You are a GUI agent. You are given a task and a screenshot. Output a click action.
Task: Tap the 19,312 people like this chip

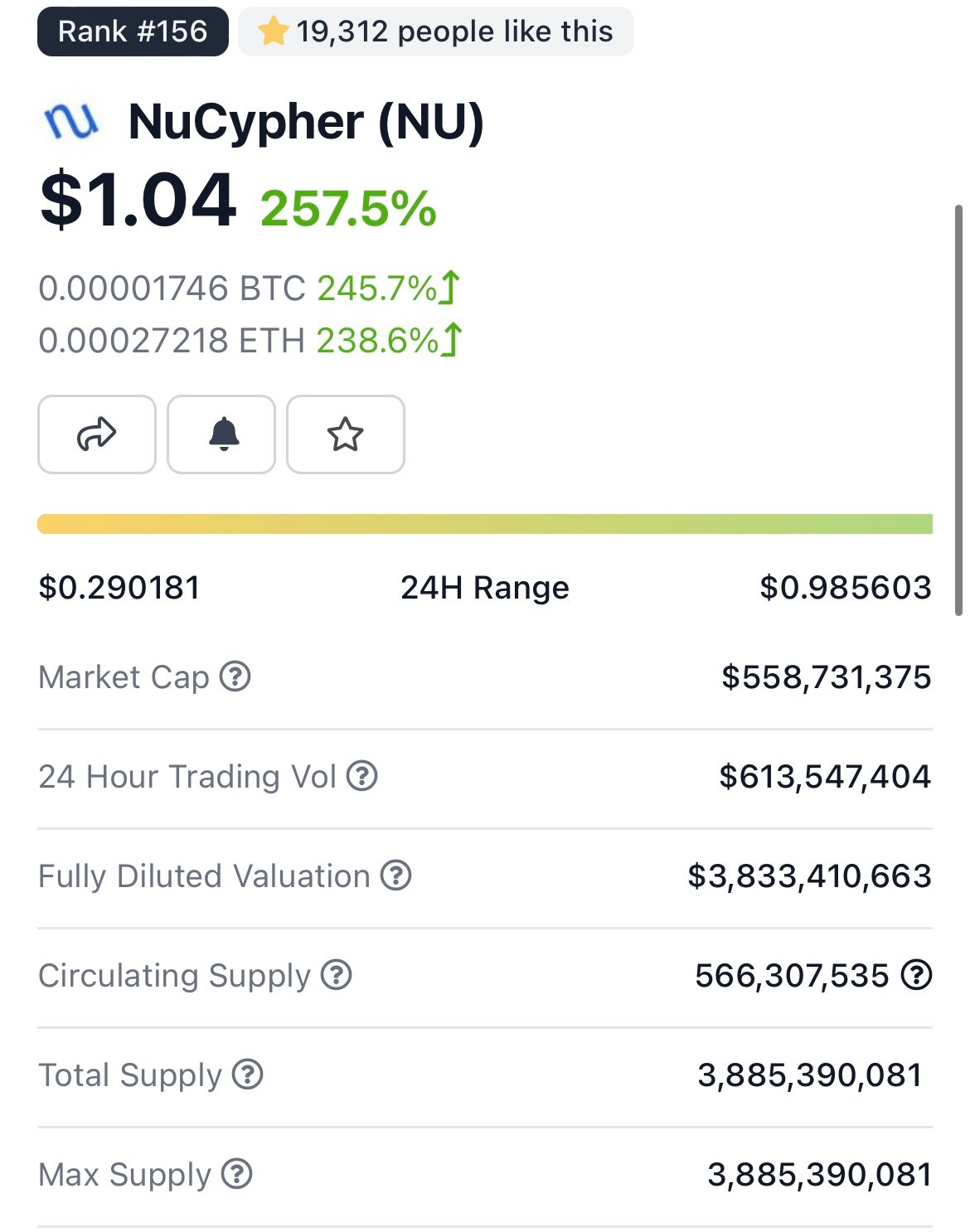pyautogui.click(x=436, y=32)
